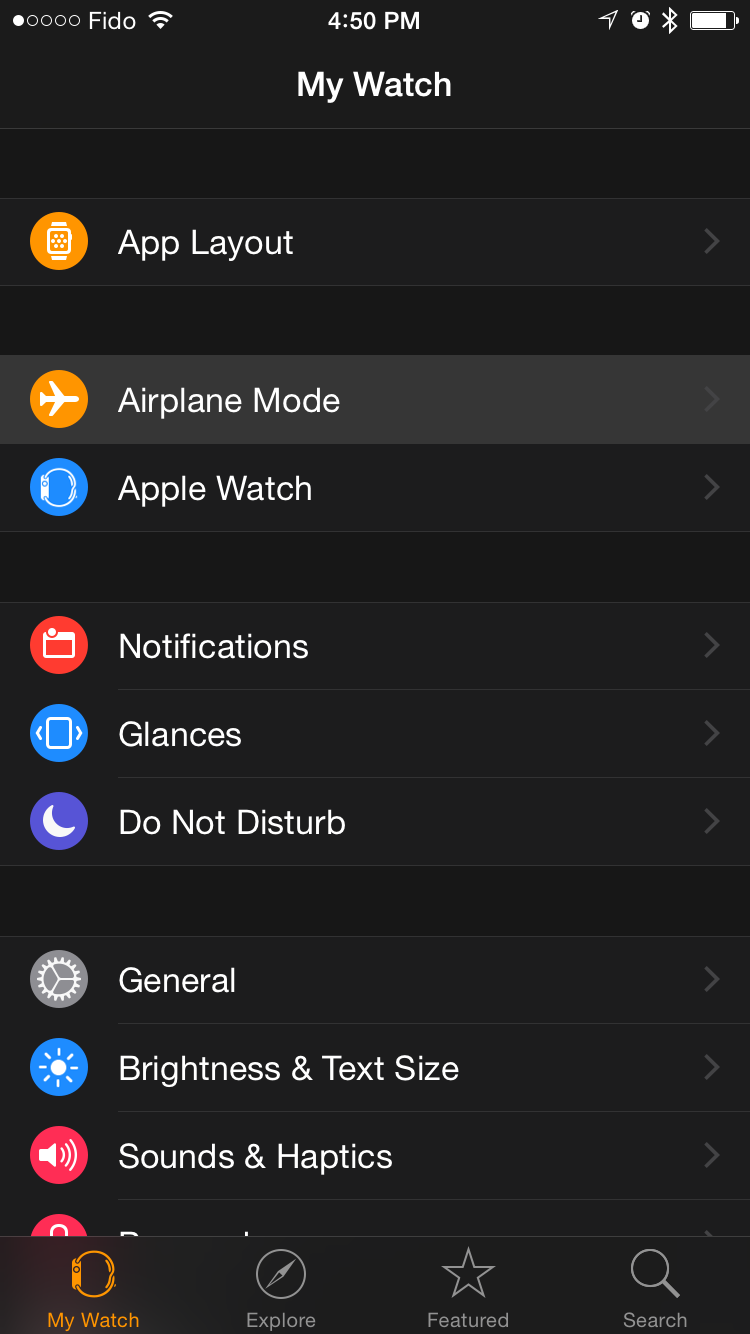The image size is (750, 1334).
Task: Open App Layout settings
Action: pos(374,242)
